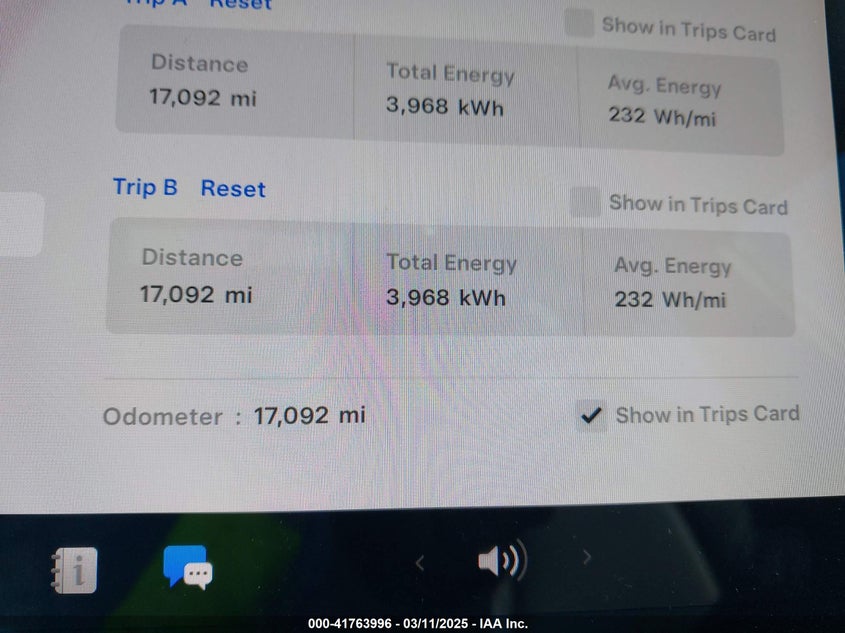Lower volume with the left chevron
845x633 pixels.
[x=420, y=563]
